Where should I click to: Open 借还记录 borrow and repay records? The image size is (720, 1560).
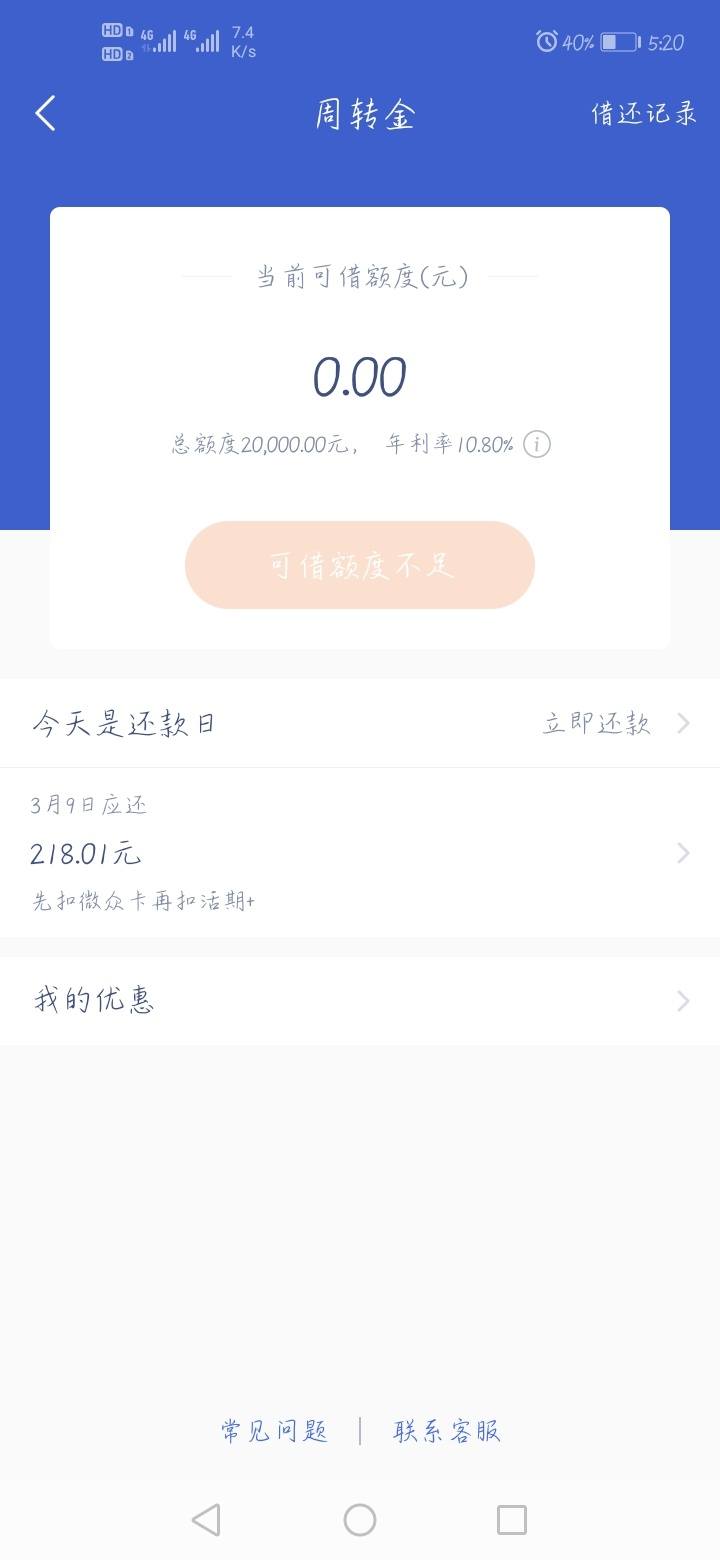[644, 114]
